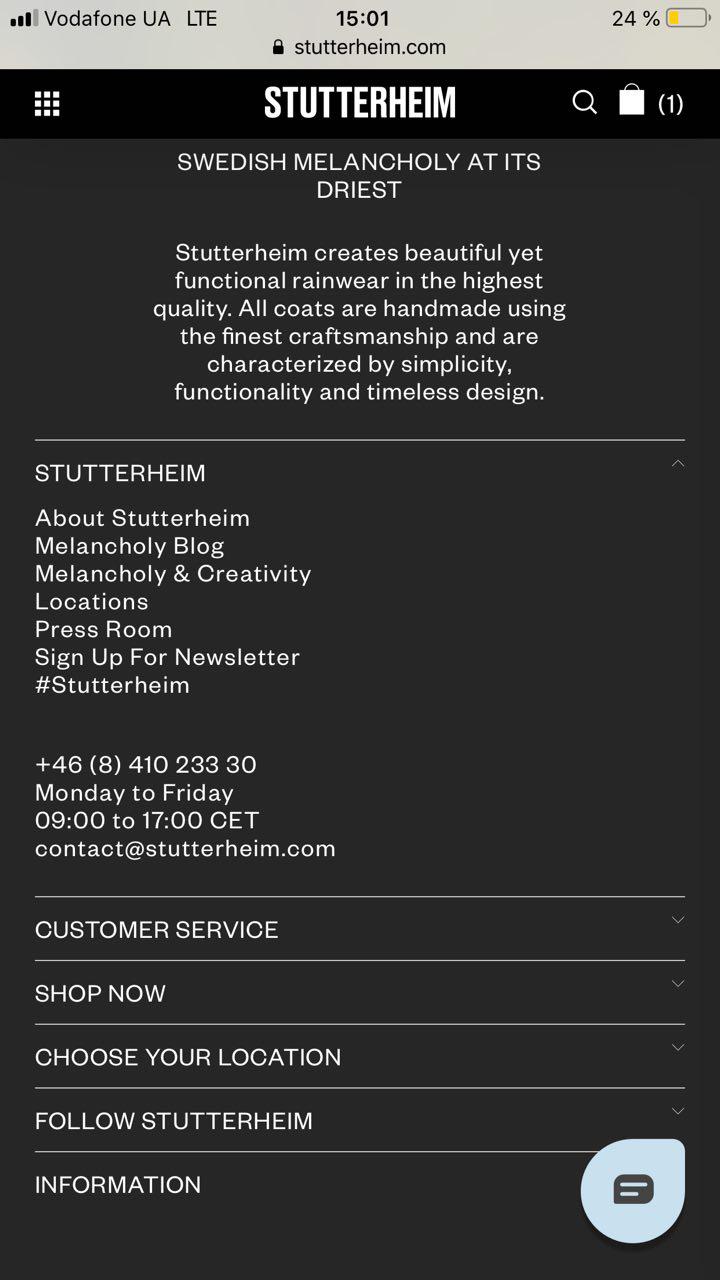Open Melancholy & Creativity page
Screen dimensions: 720x1280
pyautogui.click(x=173, y=574)
